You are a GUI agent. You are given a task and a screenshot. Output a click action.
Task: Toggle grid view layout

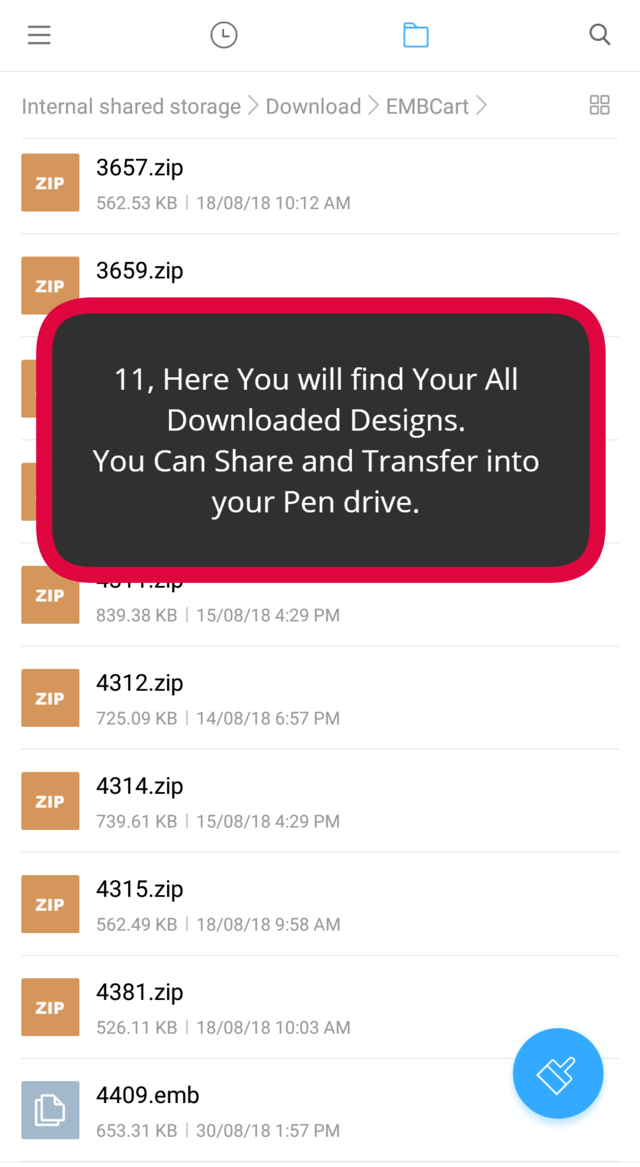[599, 105]
